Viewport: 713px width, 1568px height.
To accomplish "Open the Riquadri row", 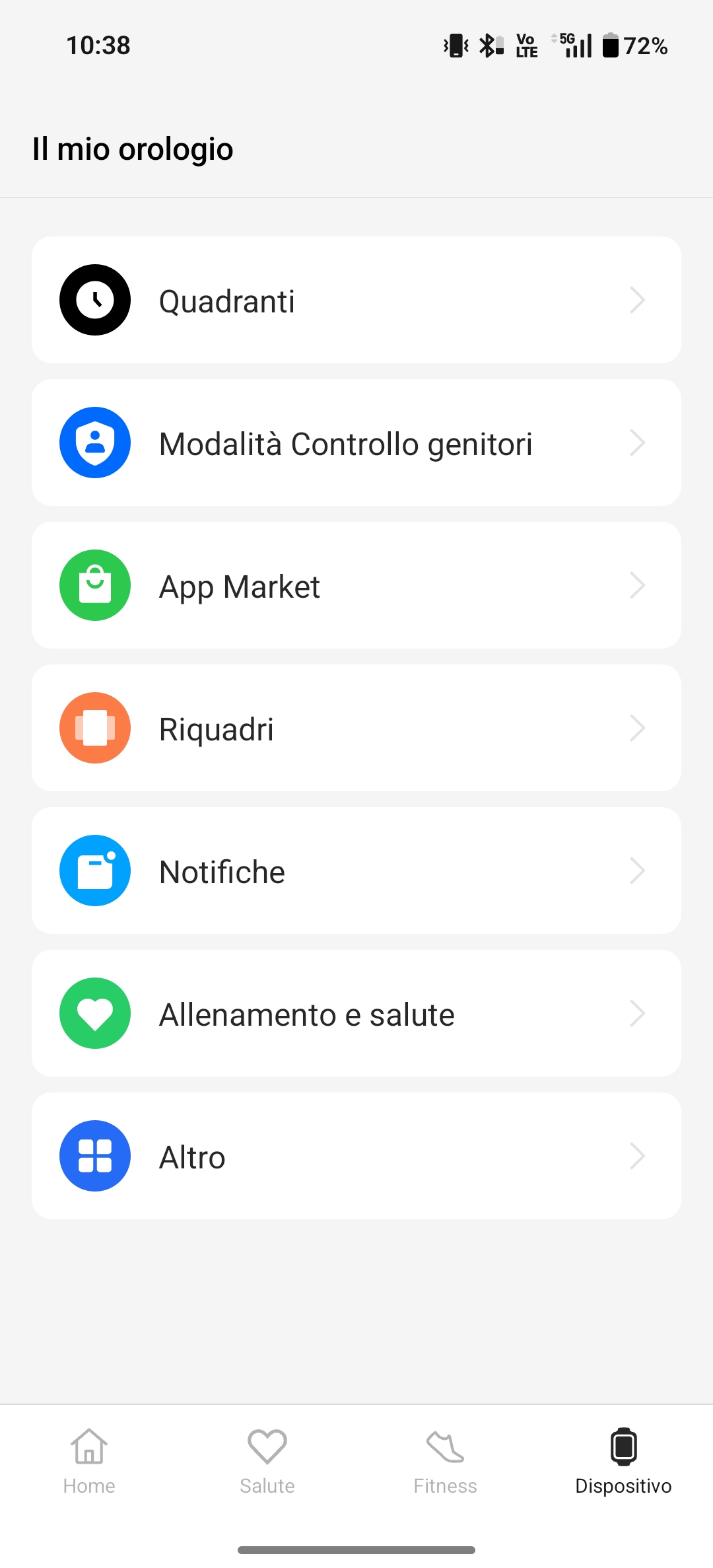I will [x=356, y=729].
